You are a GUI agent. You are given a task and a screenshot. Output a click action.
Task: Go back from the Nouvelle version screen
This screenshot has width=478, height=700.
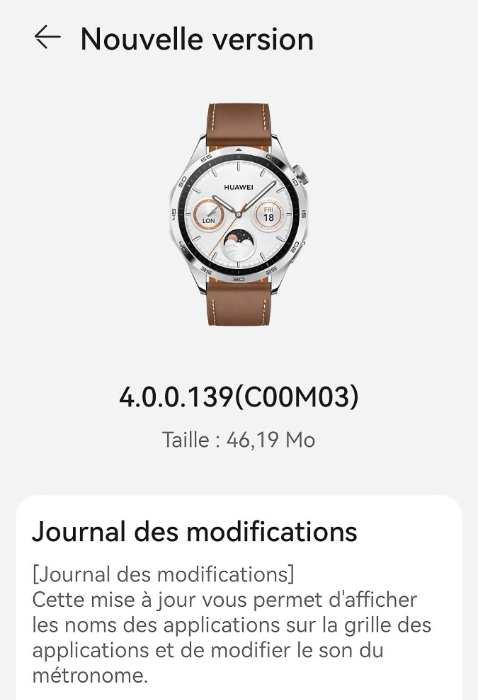[47, 37]
